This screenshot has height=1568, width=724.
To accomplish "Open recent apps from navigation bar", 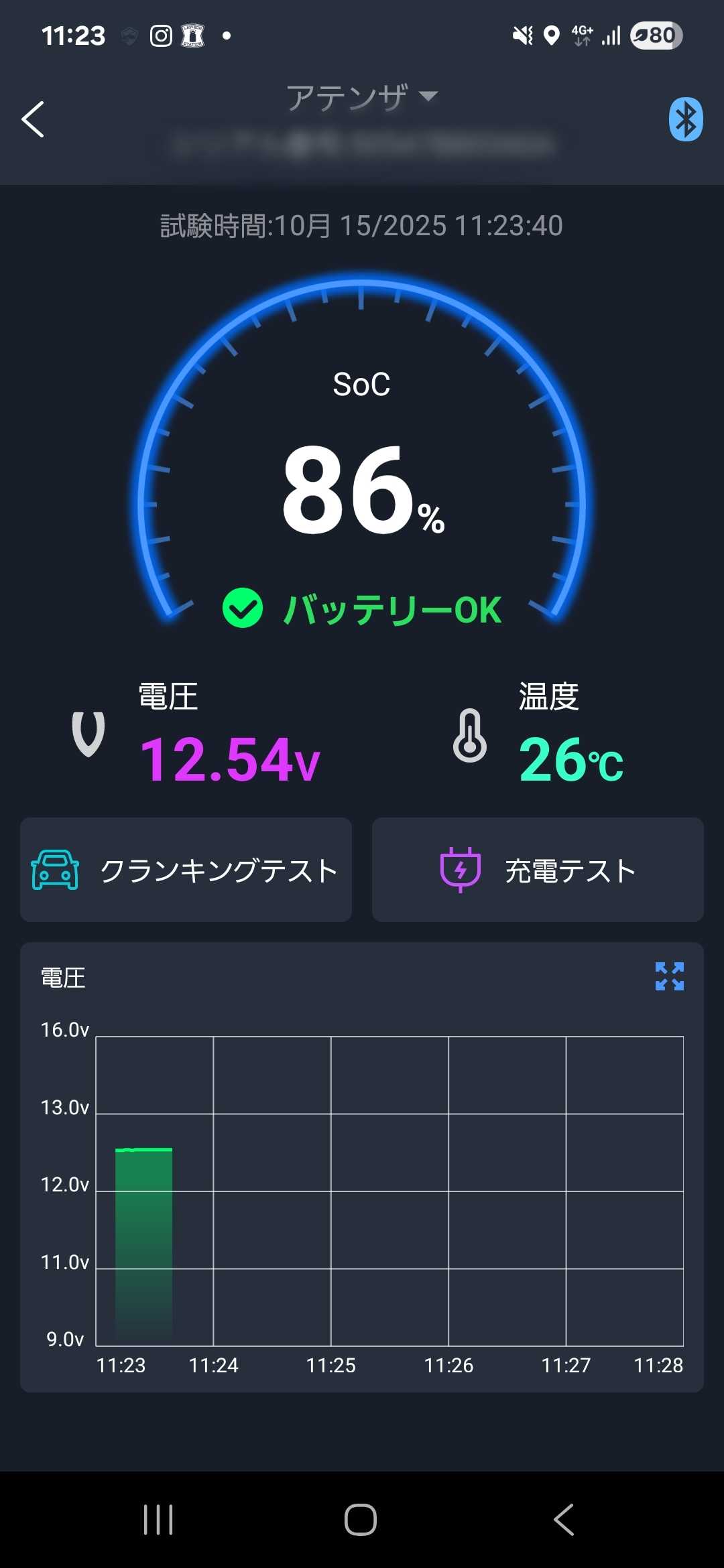I will 158,1519.
